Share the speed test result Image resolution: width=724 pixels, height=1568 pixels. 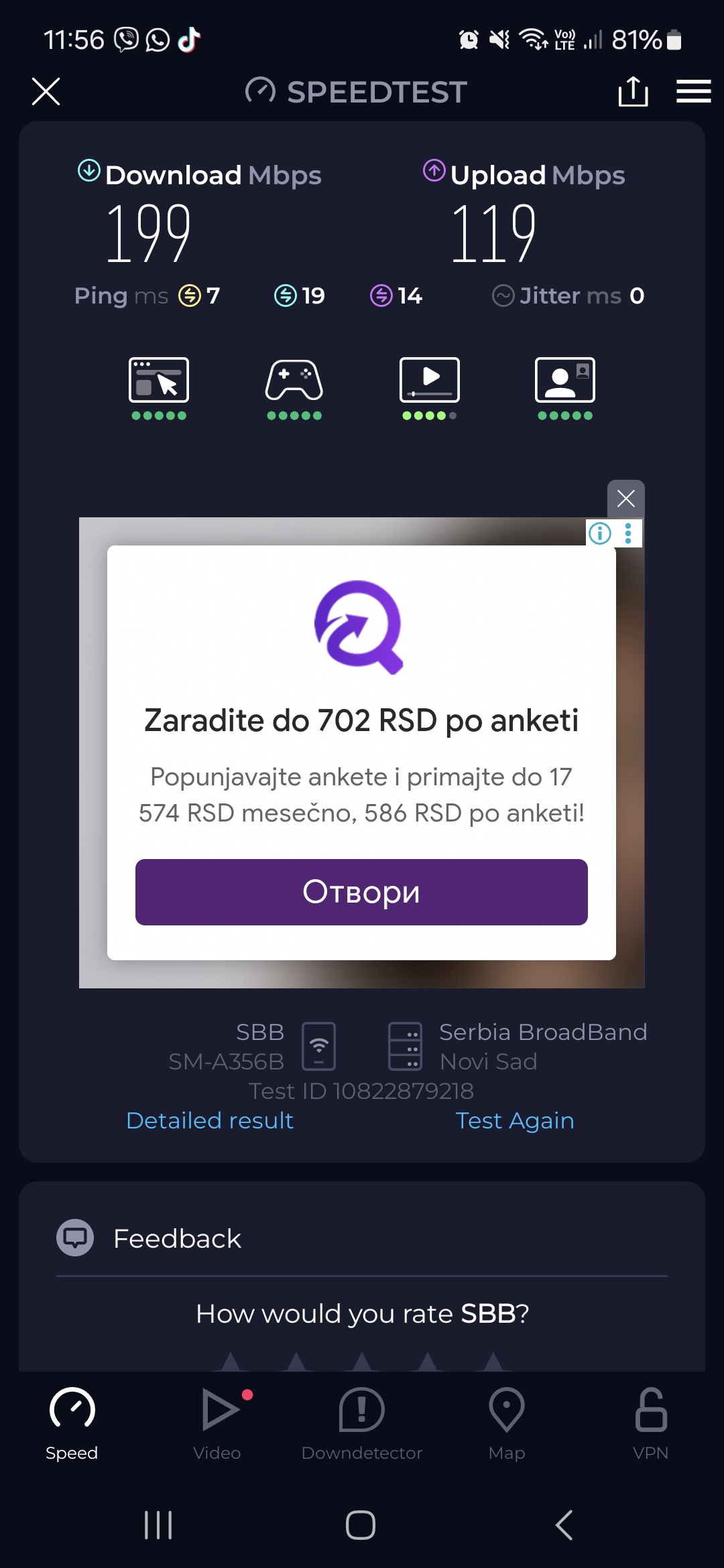633,91
